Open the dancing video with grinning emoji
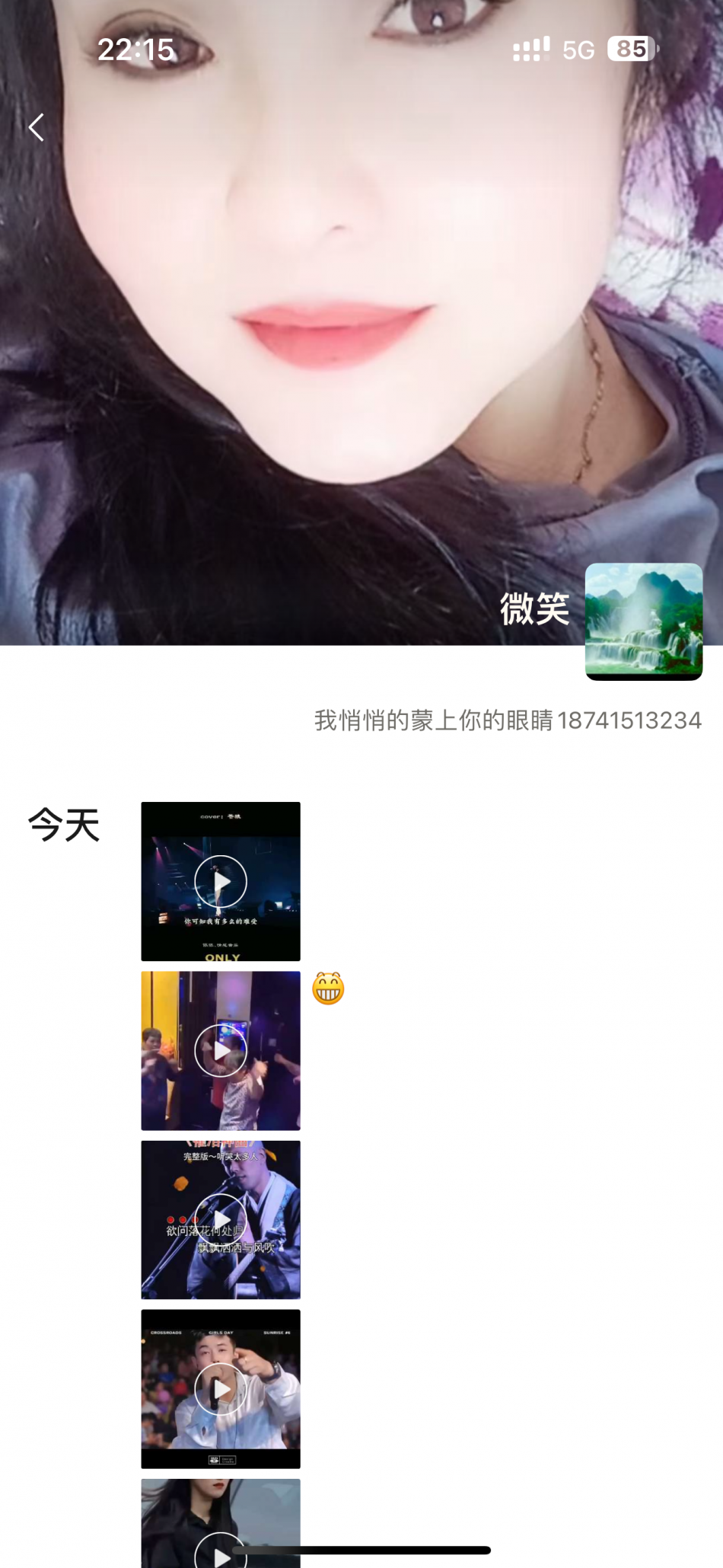 (221, 1050)
